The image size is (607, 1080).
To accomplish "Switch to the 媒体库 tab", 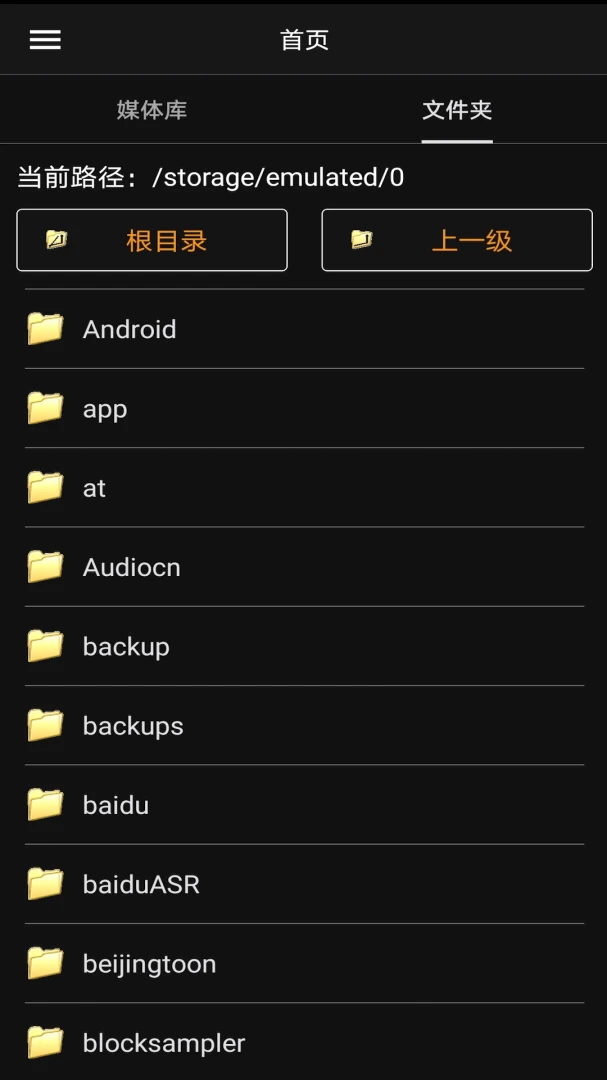I will pos(152,110).
